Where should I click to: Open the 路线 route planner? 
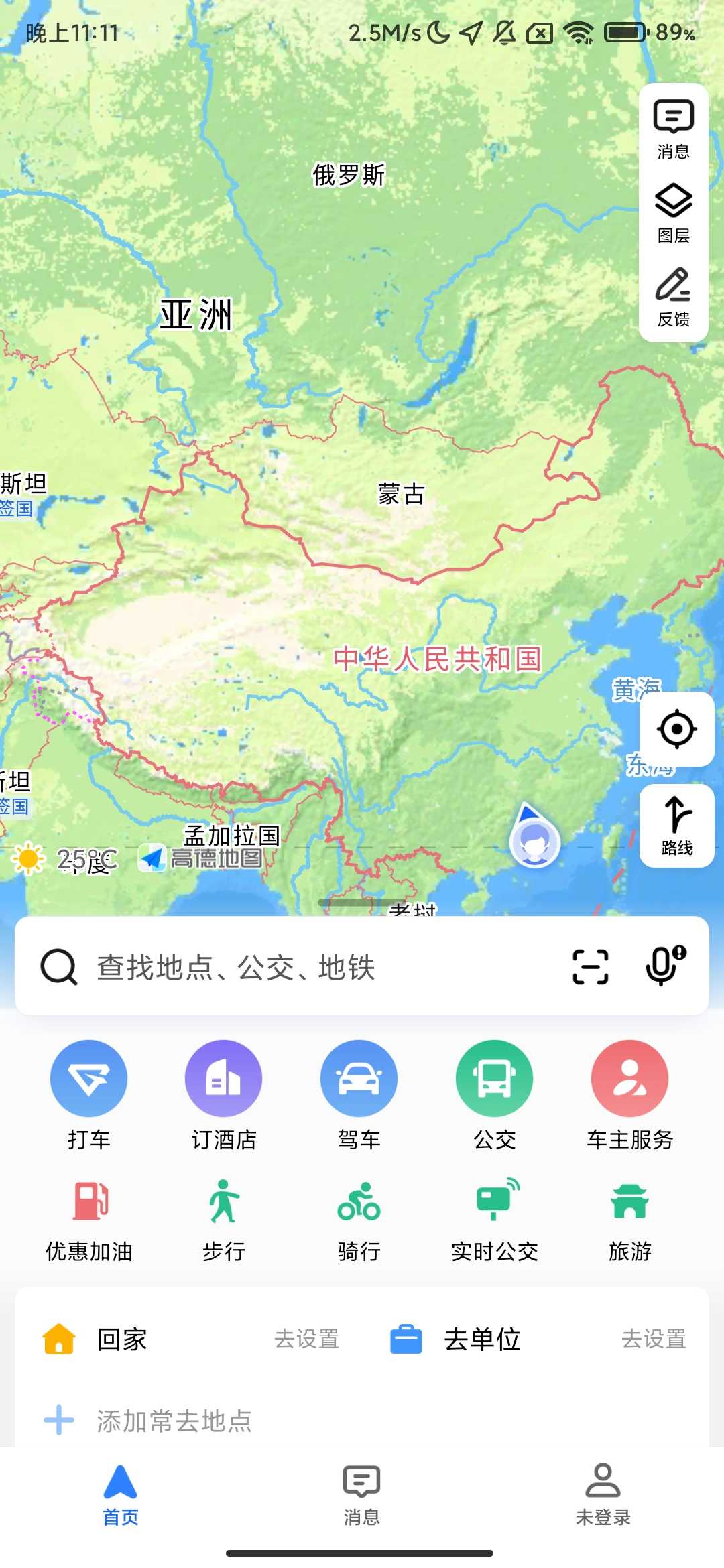pos(676,826)
